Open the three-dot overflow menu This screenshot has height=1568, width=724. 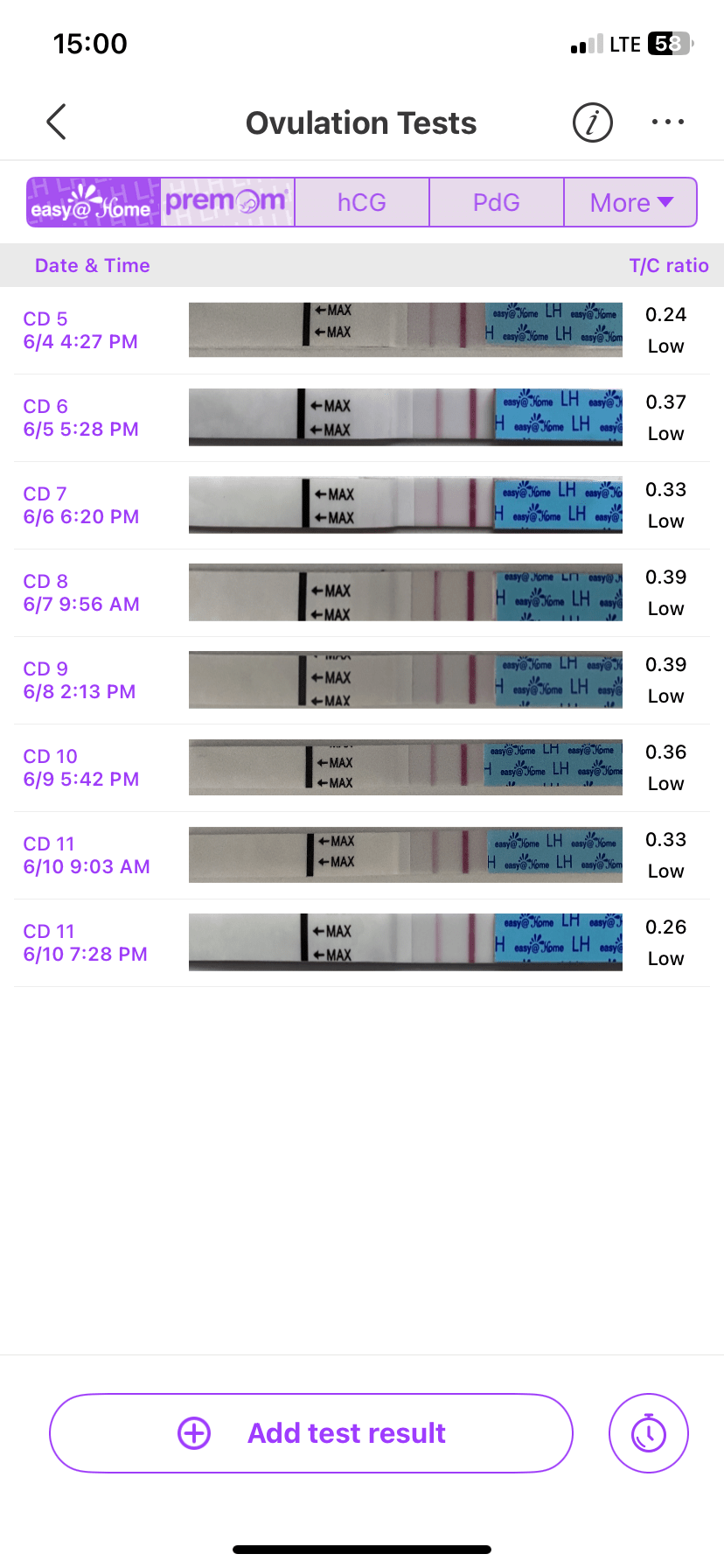[x=667, y=122]
